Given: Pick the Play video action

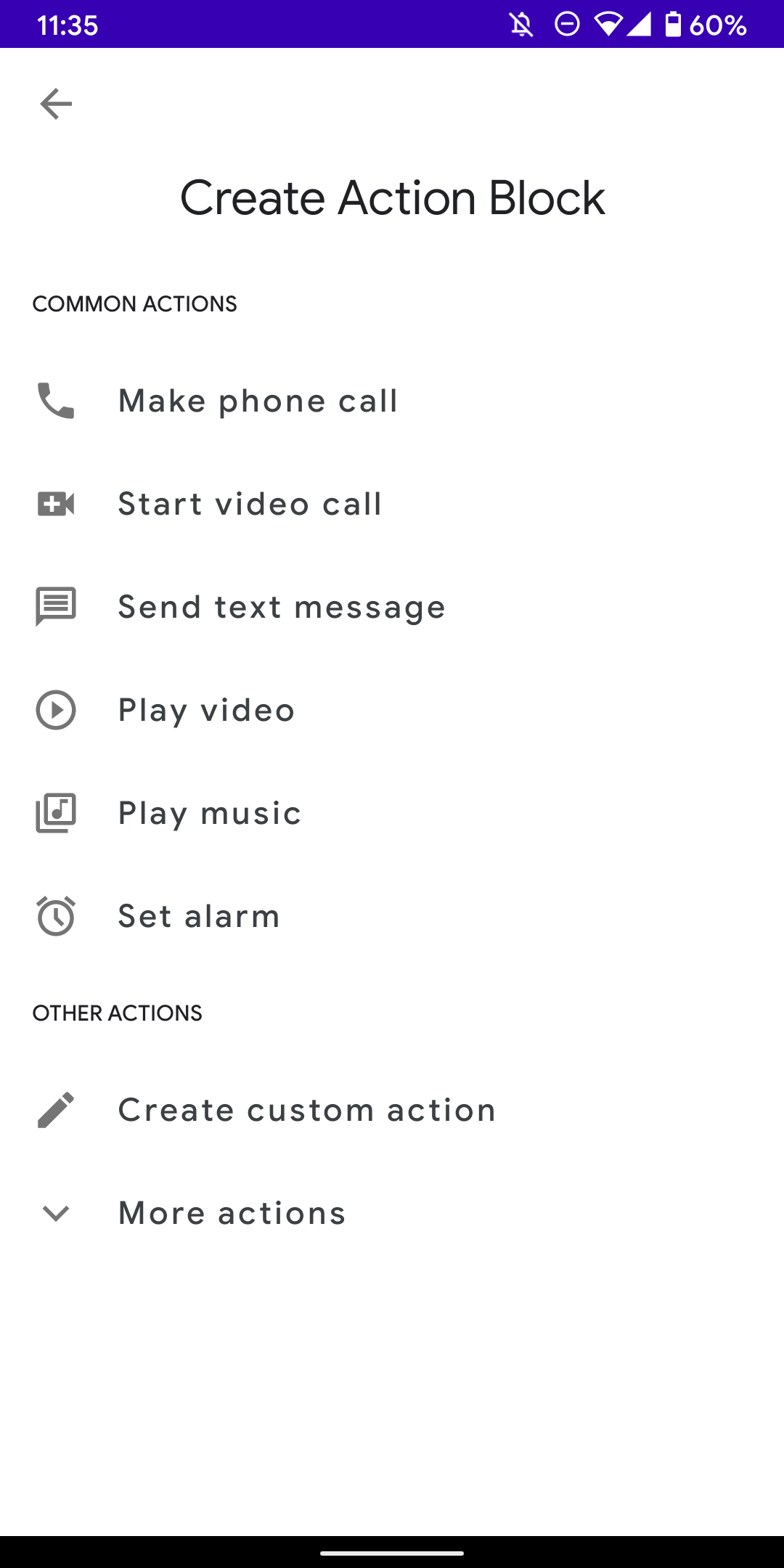Looking at the screenshot, I should point(205,710).
